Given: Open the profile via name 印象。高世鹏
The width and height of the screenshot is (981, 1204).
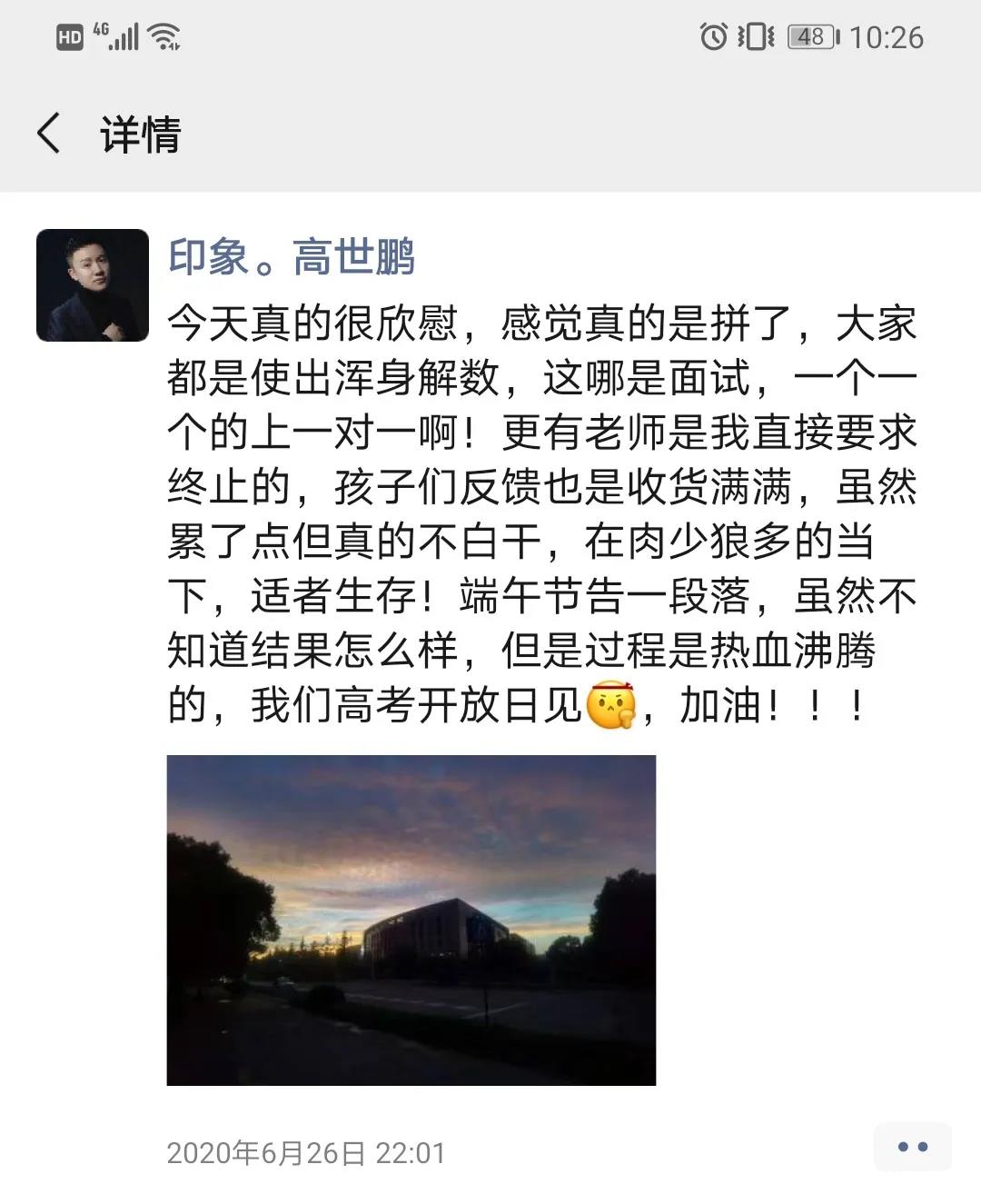Looking at the screenshot, I should [x=292, y=256].
